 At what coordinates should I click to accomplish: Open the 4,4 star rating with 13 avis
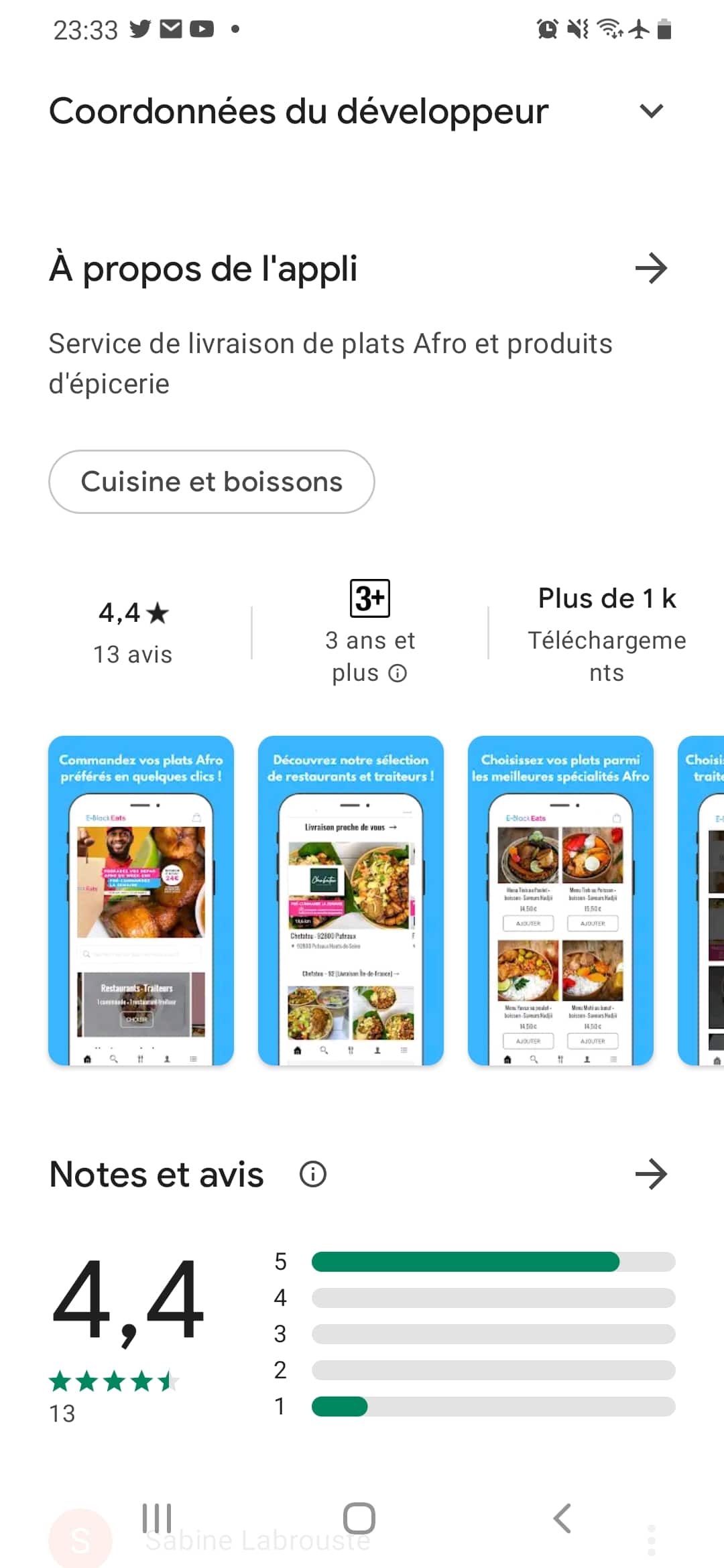[133, 632]
